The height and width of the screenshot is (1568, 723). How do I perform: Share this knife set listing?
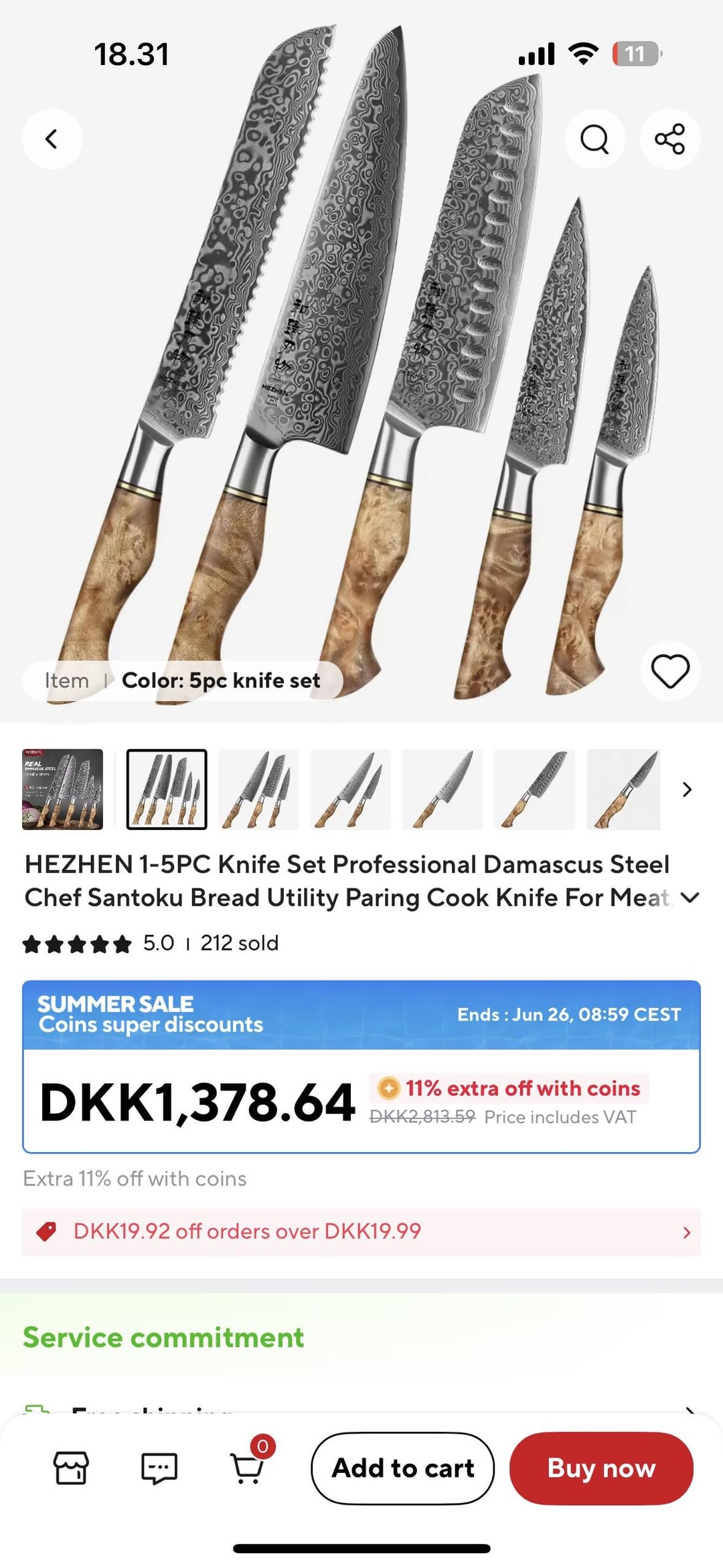[x=670, y=139]
